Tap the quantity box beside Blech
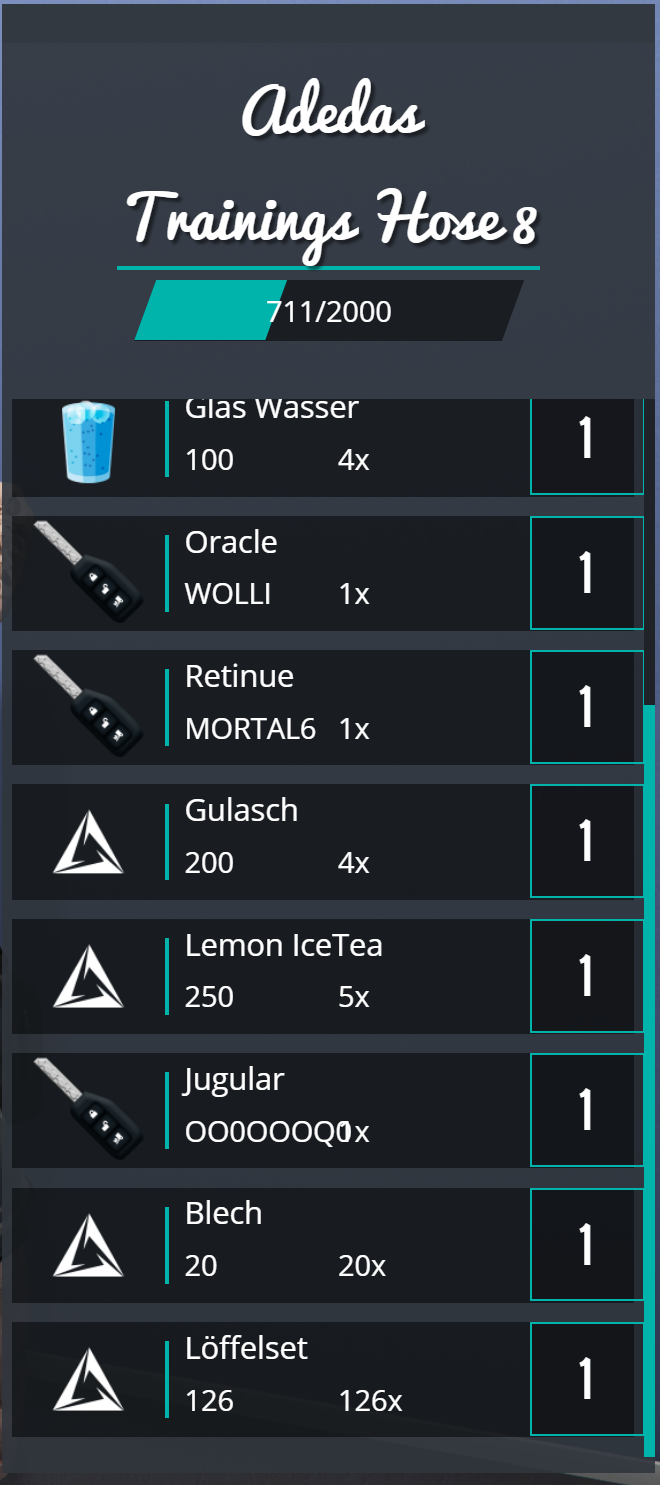Screen dimensions: 660x1485 (587, 1243)
